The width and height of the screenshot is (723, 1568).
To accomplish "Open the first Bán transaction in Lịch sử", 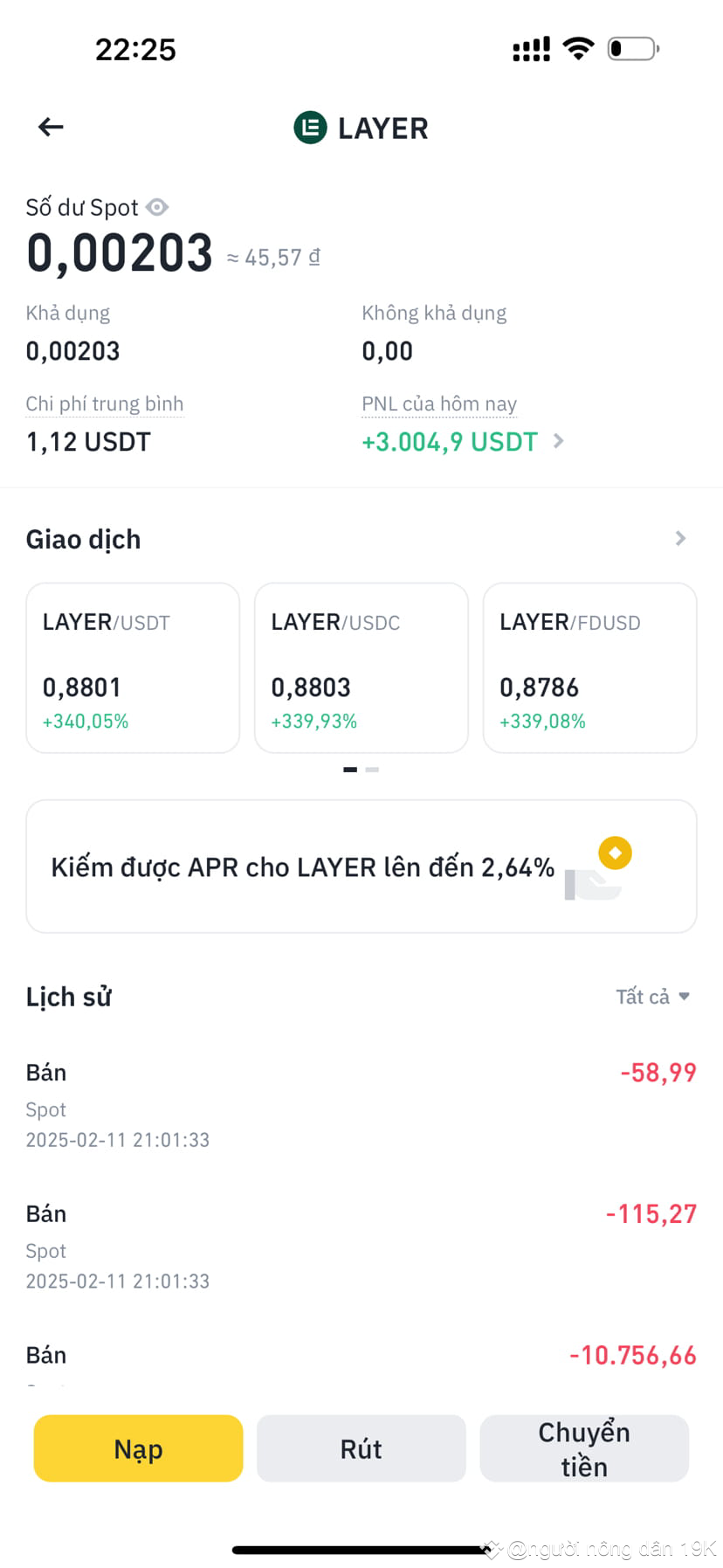I will (361, 1103).
